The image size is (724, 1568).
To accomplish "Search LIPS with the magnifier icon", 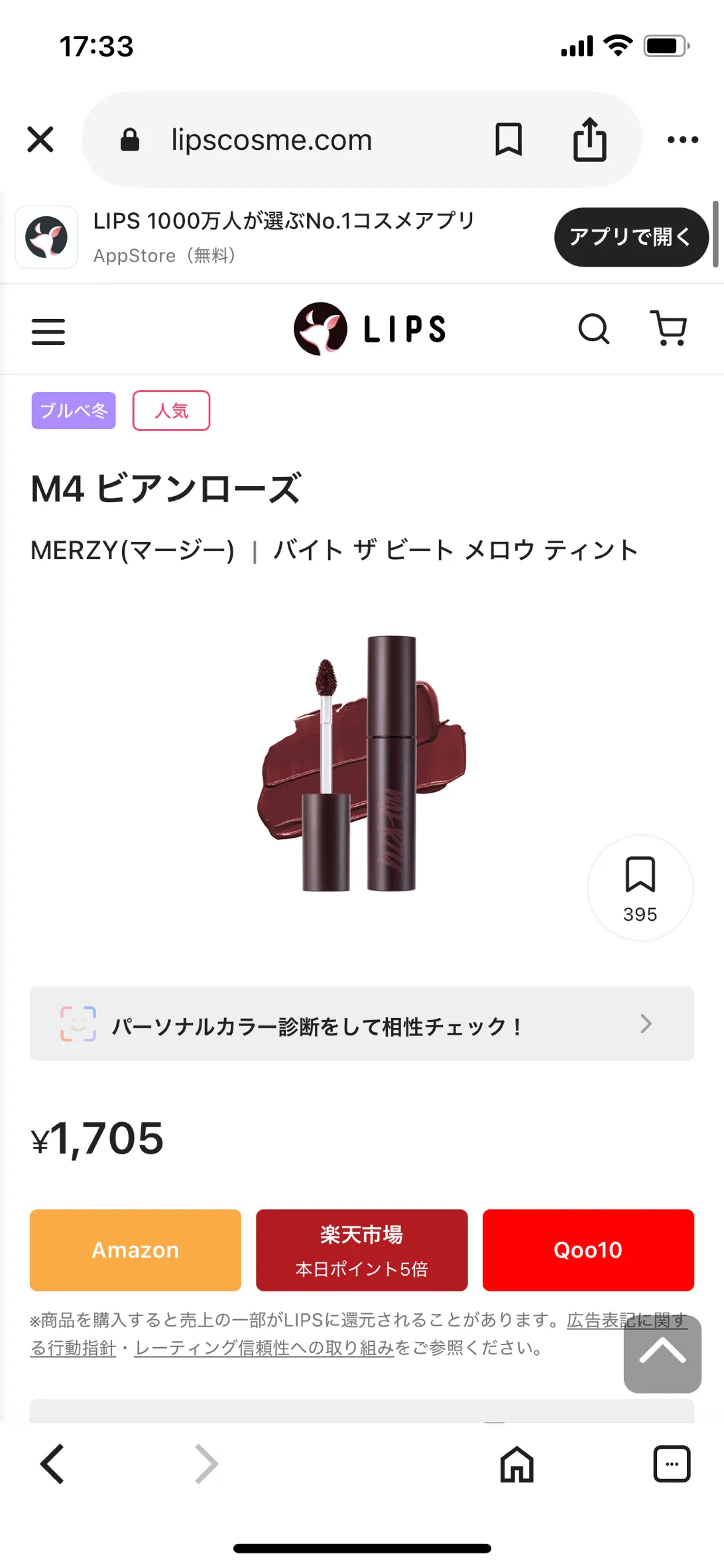I will (593, 329).
